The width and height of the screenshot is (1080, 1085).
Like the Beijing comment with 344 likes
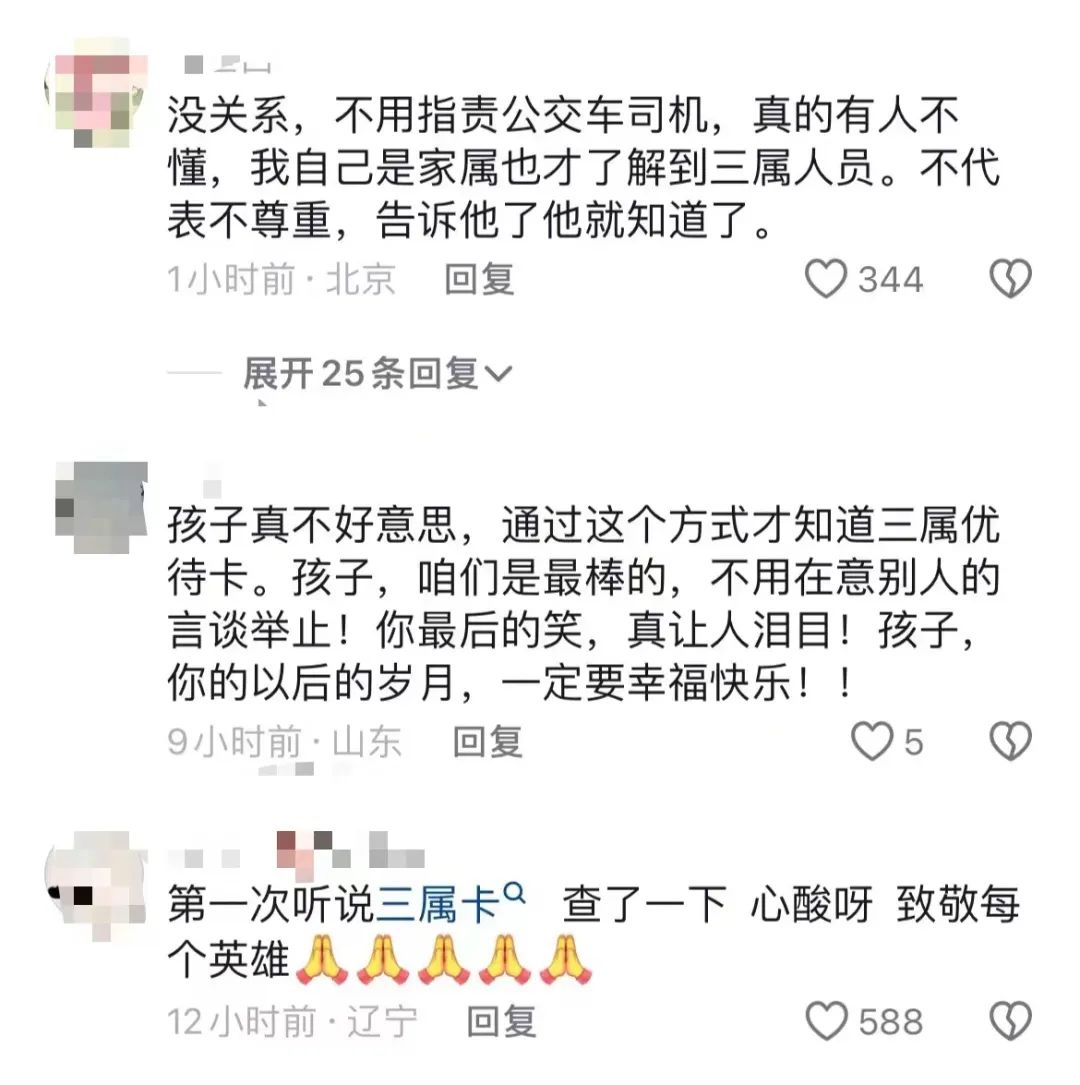coord(827,279)
